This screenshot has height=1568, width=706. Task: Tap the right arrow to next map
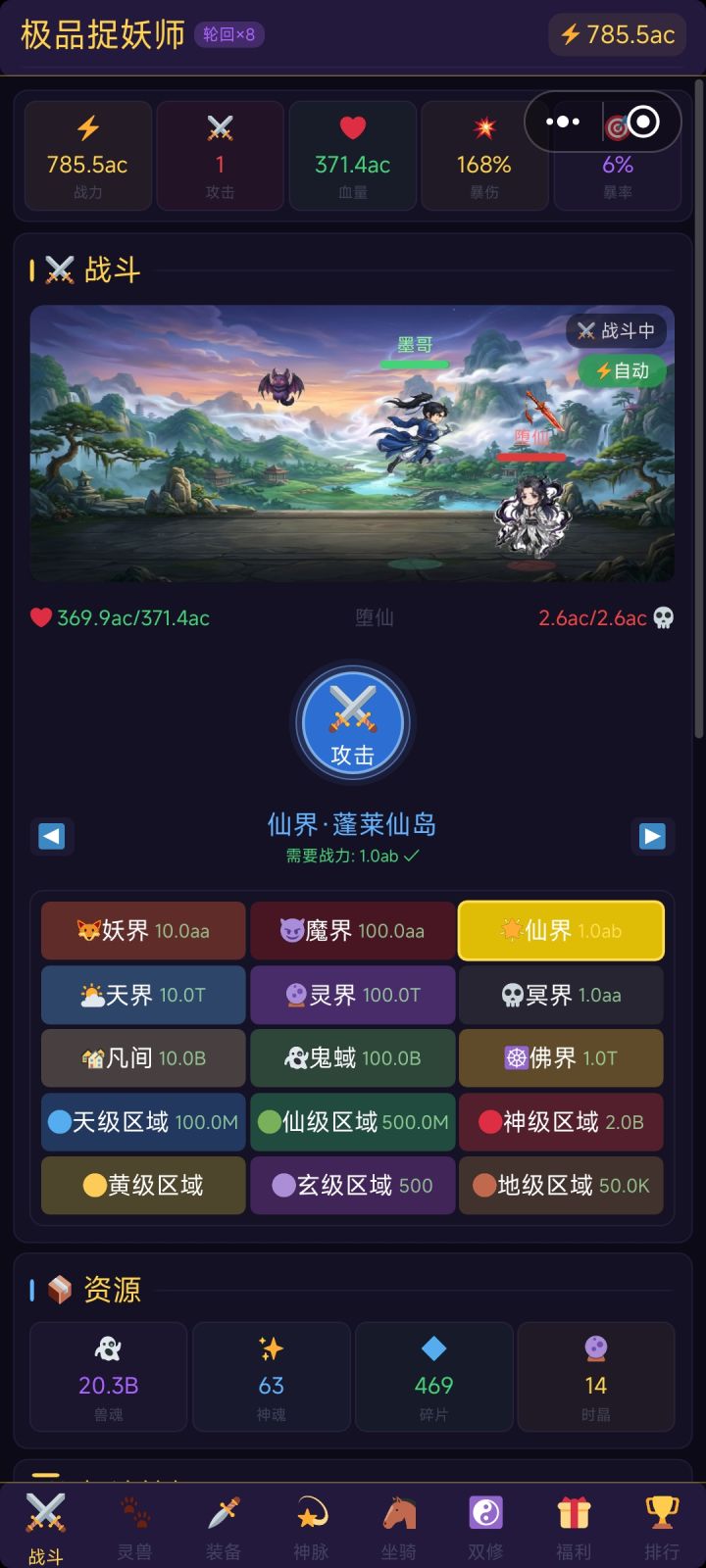(x=653, y=836)
